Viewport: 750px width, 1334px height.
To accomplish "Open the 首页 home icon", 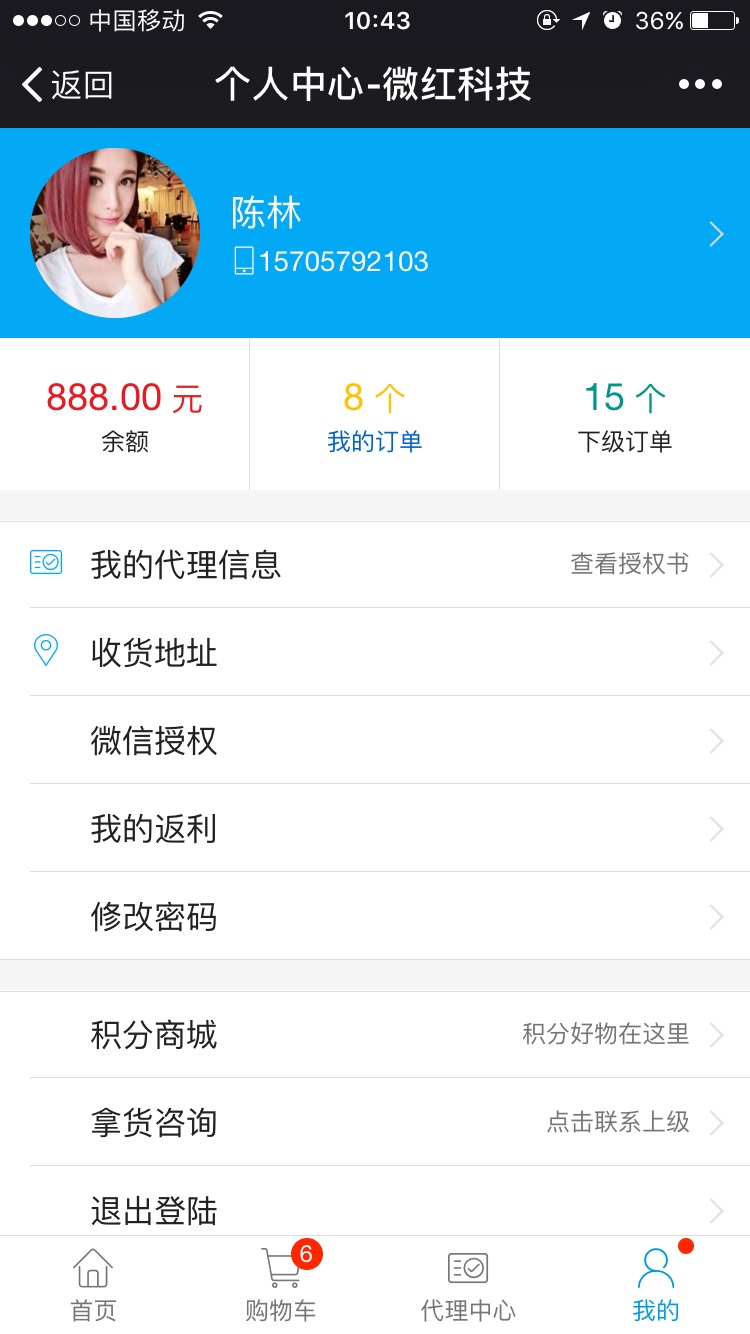I will [x=92, y=1268].
